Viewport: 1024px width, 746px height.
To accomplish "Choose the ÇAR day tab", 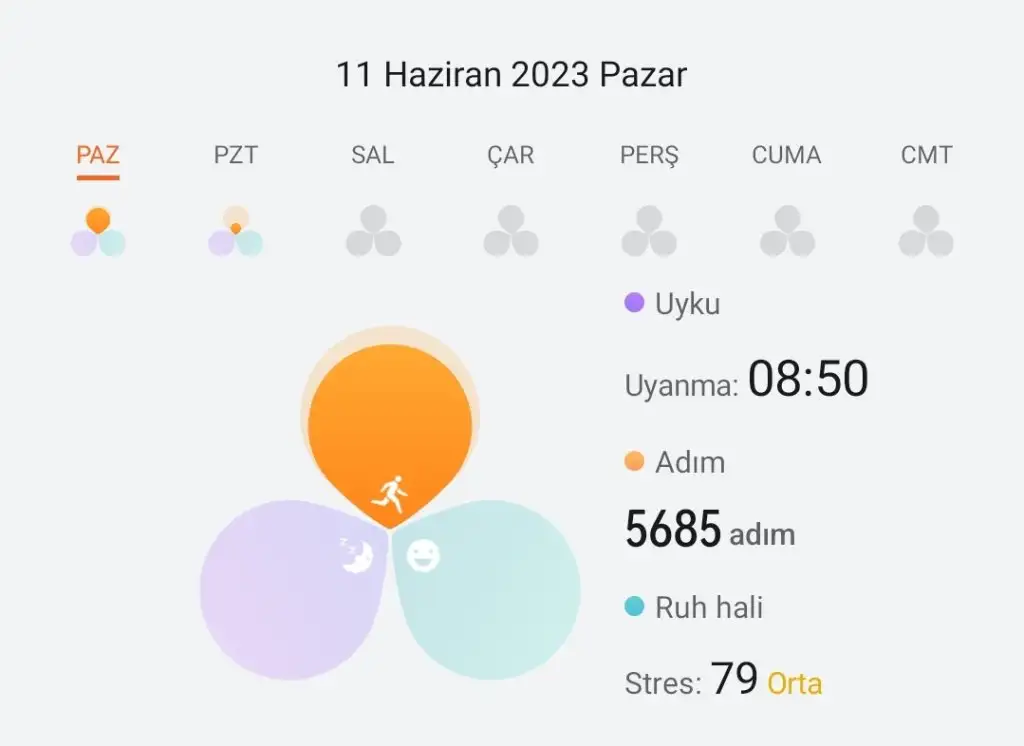I will point(511,156).
